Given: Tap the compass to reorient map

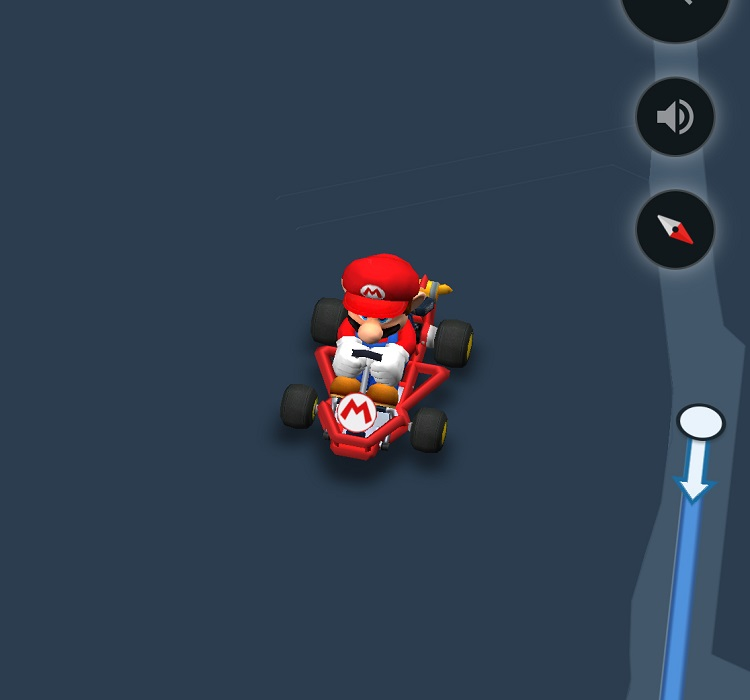Looking at the screenshot, I should pos(675,229).
